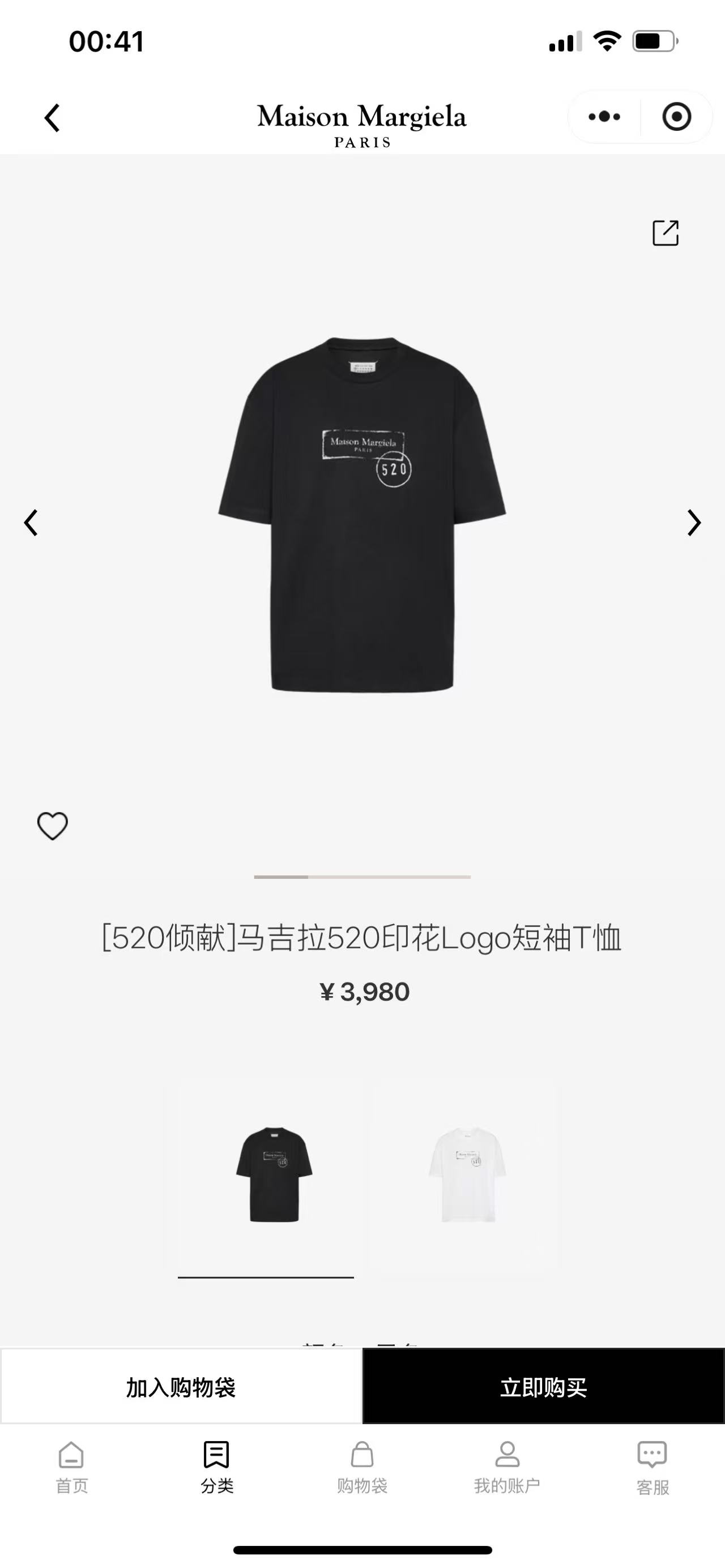The height and width of the screenshot is (1568, 725).
Task: Select the black T-shirt color option
Action: (x=274, y=1174)
